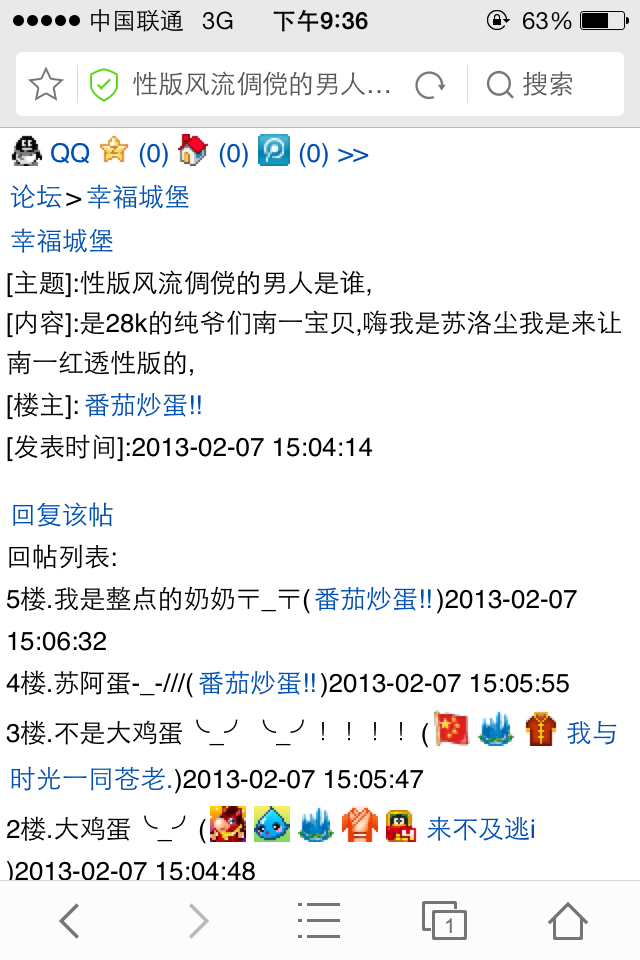Tap 回复该帖 to reply to the post
Image resolution: width=640 pixels, height=960 pixels.
coord(62,515)
